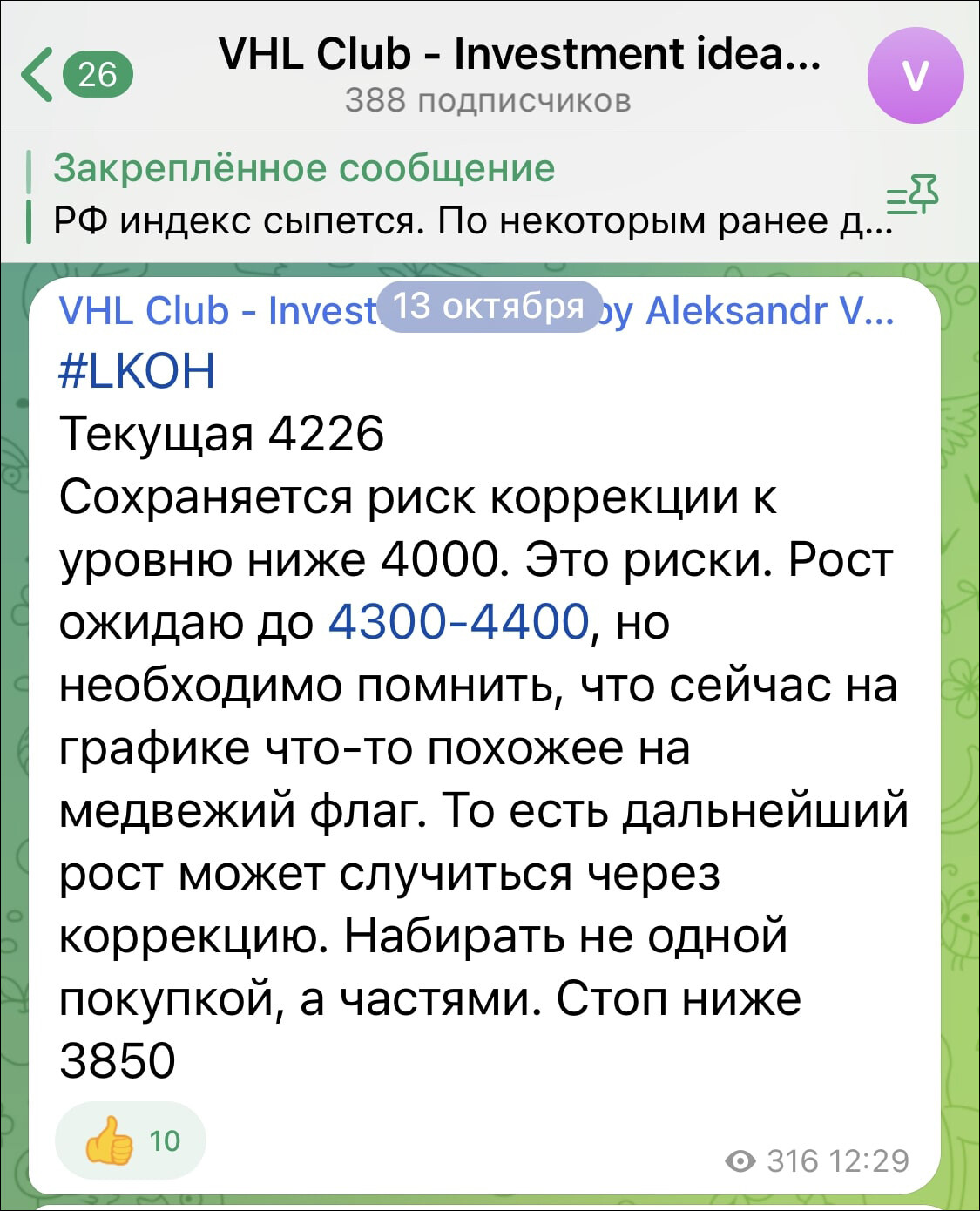React with the thumbs up reaction
The height and width of the screenshot is (1211, 980).
(x=131, y=1141)
